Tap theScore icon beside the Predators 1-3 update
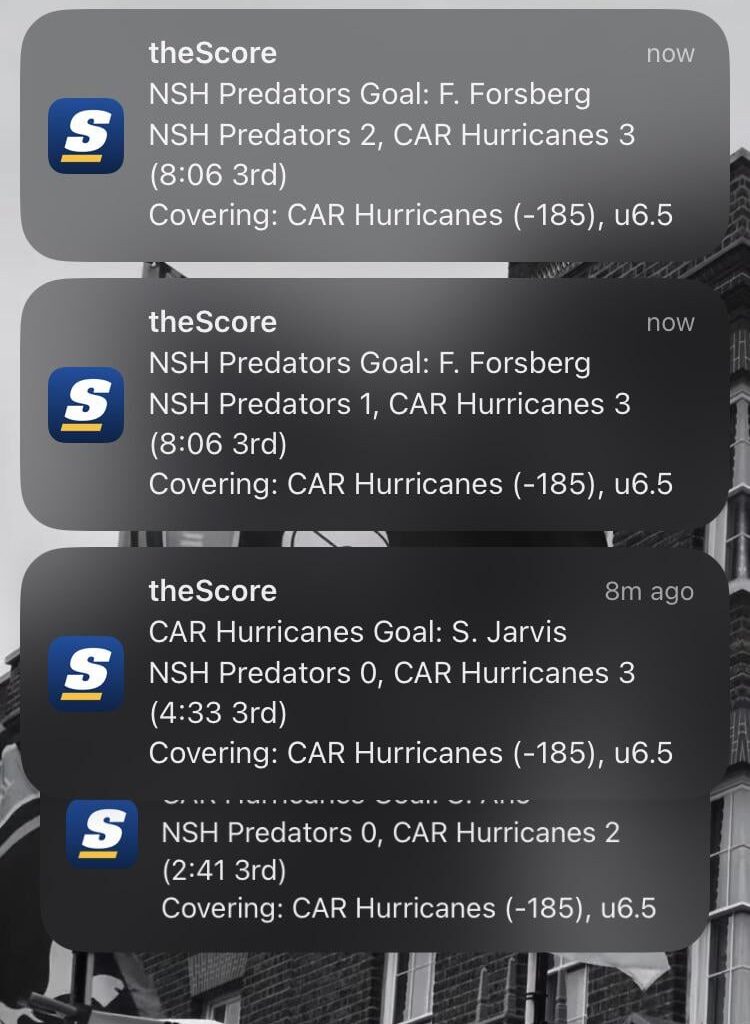 [x=86, y=404]
